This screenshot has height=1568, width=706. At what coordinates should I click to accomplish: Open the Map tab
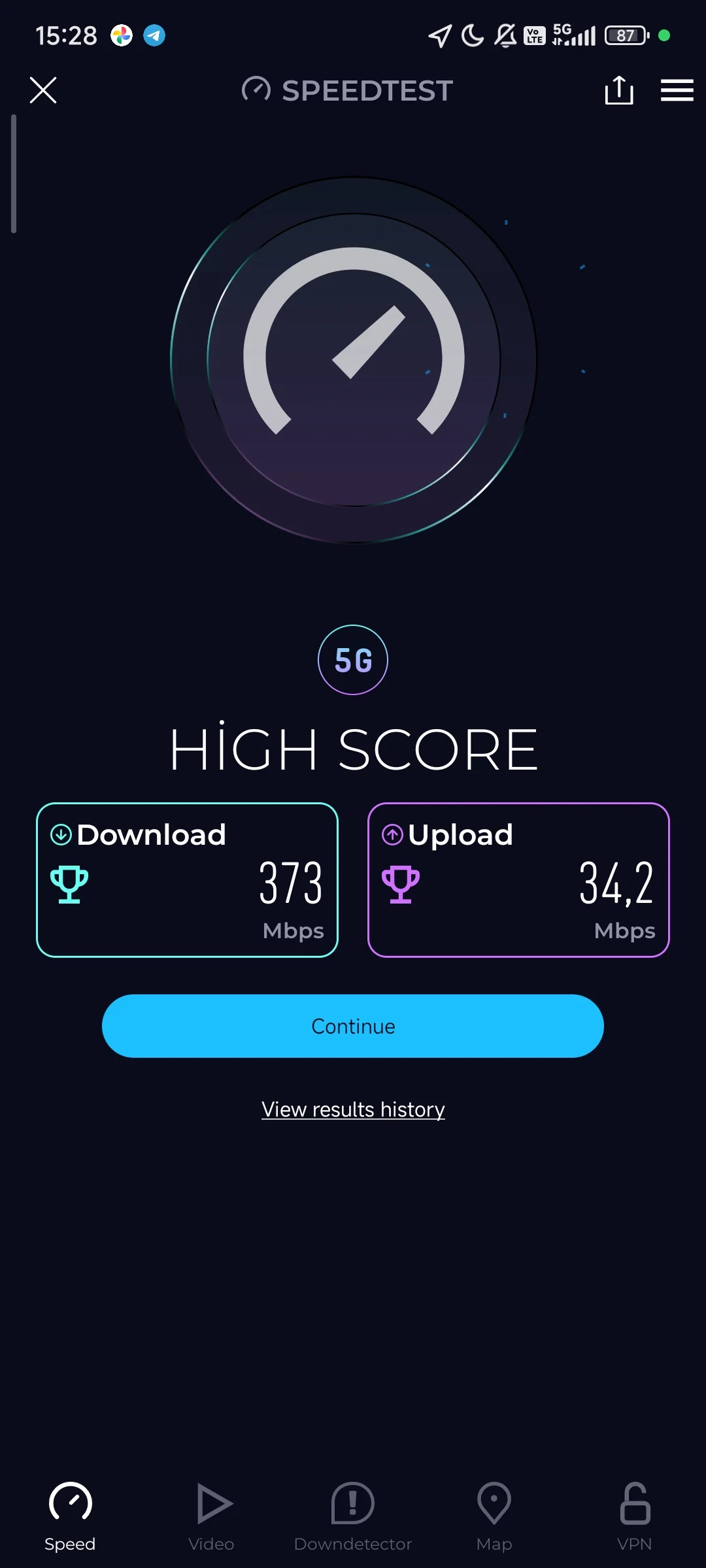(x=494, y=1516)
